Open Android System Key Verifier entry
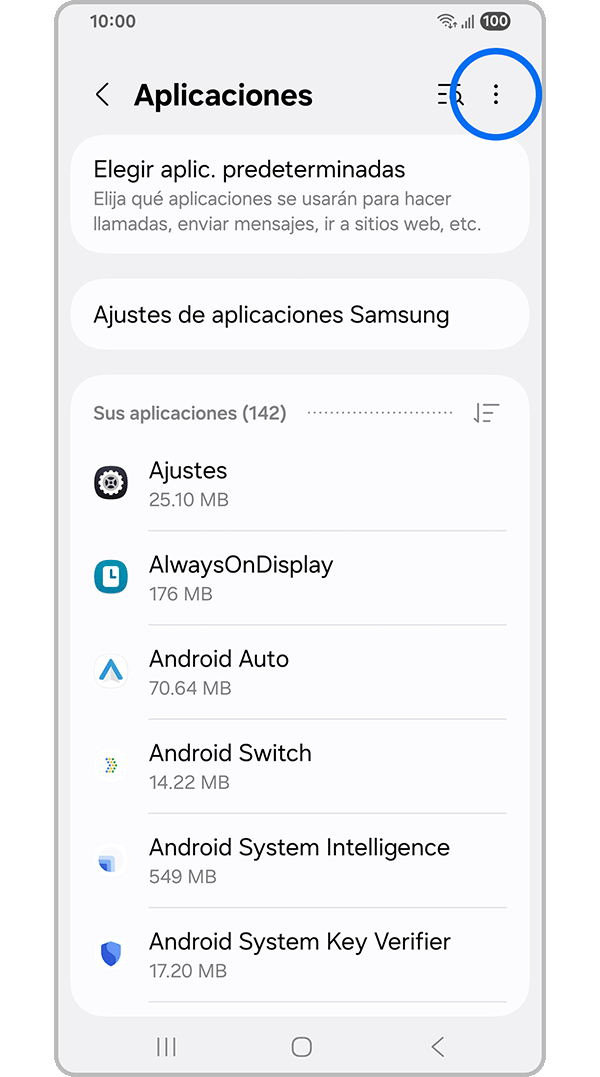This screenshot has width=600, height=1077. [299, 953]
